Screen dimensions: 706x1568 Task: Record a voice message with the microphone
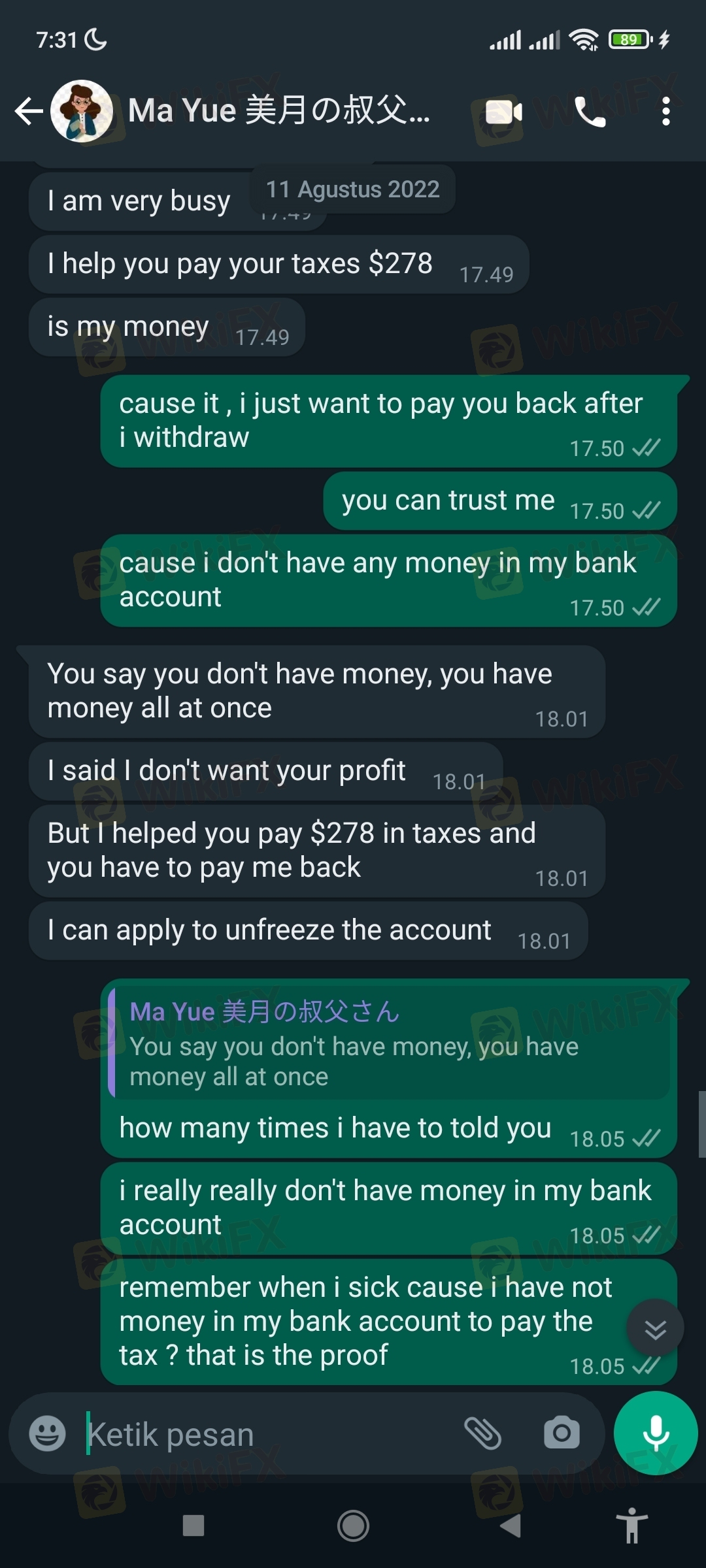pyautogui.click(x=656, y=1433)
